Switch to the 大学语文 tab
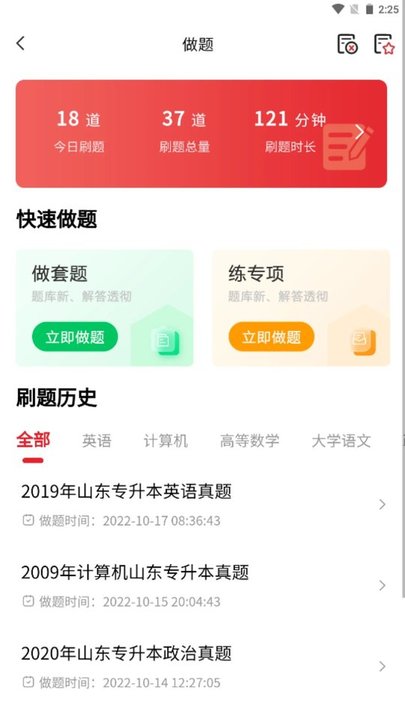The image size is (405, 720). (341, 441)
